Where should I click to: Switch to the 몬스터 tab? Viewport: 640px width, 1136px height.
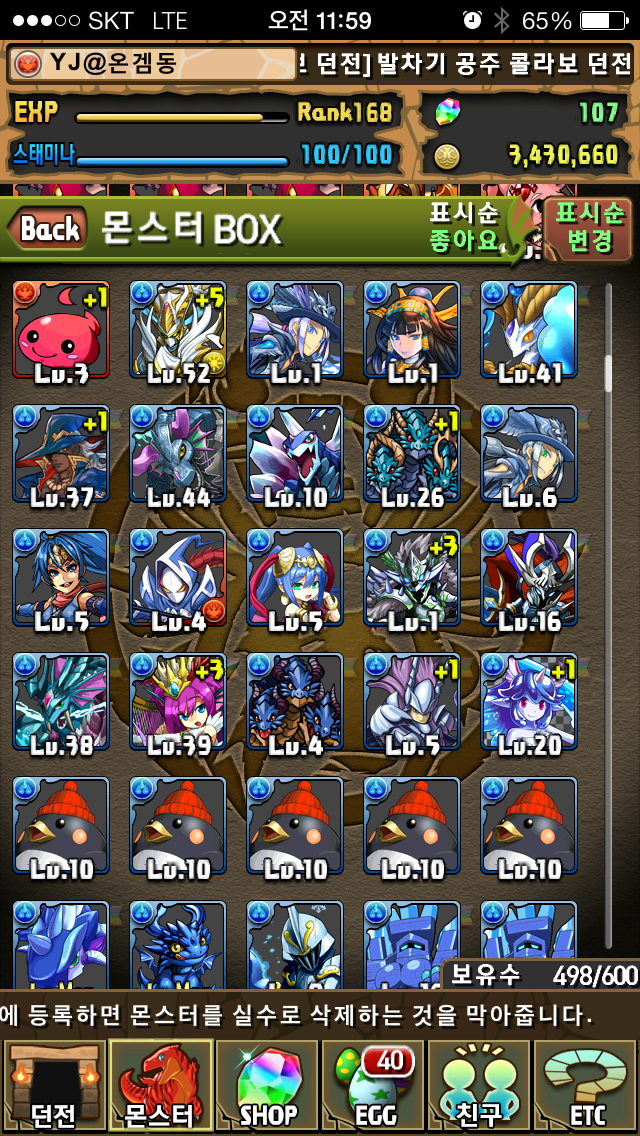click(160, 1085)
